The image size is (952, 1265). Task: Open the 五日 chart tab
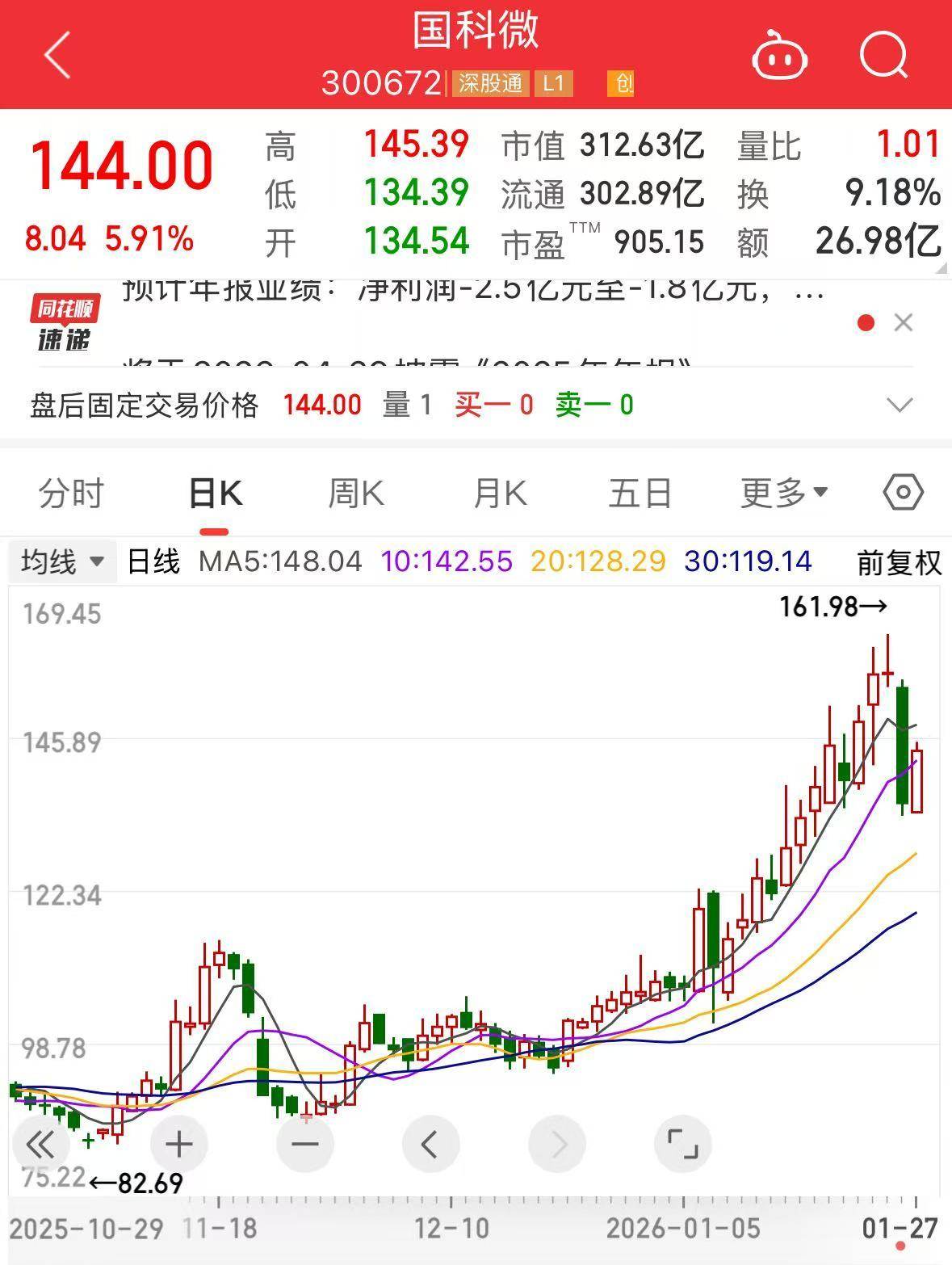[640, 493]
